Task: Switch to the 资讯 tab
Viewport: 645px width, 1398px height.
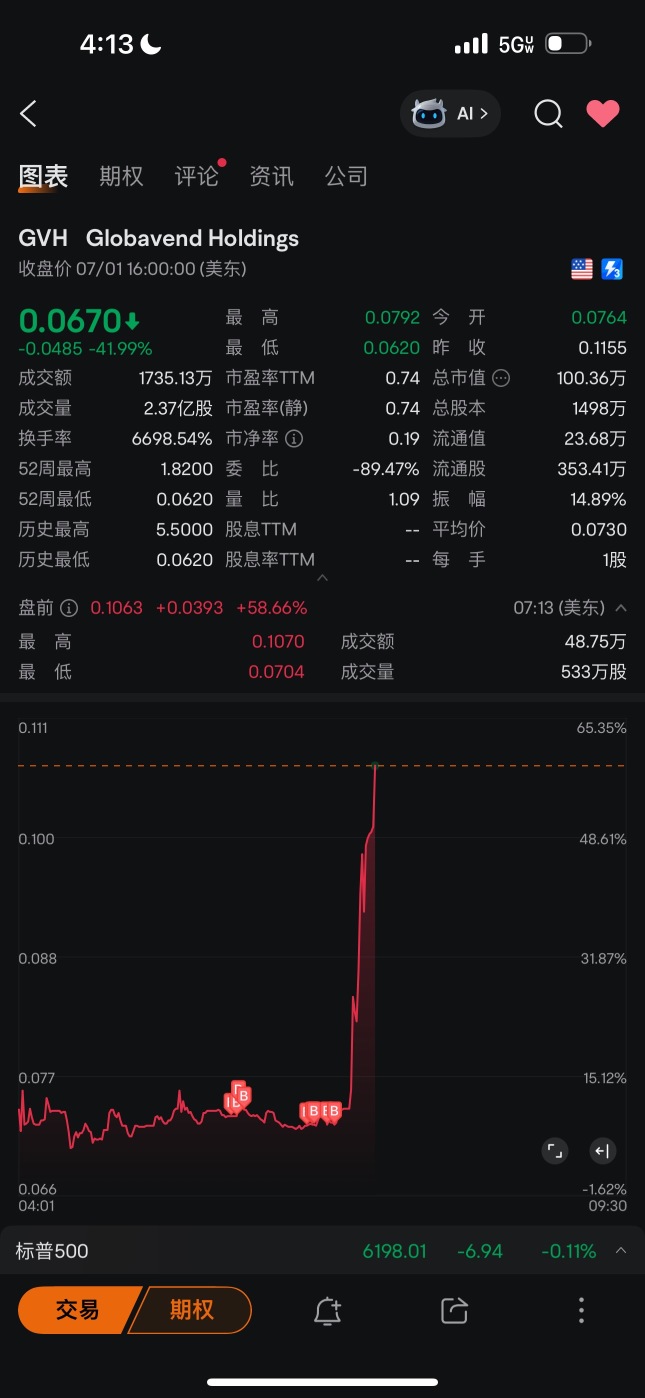Action: (x=271, y=177)
